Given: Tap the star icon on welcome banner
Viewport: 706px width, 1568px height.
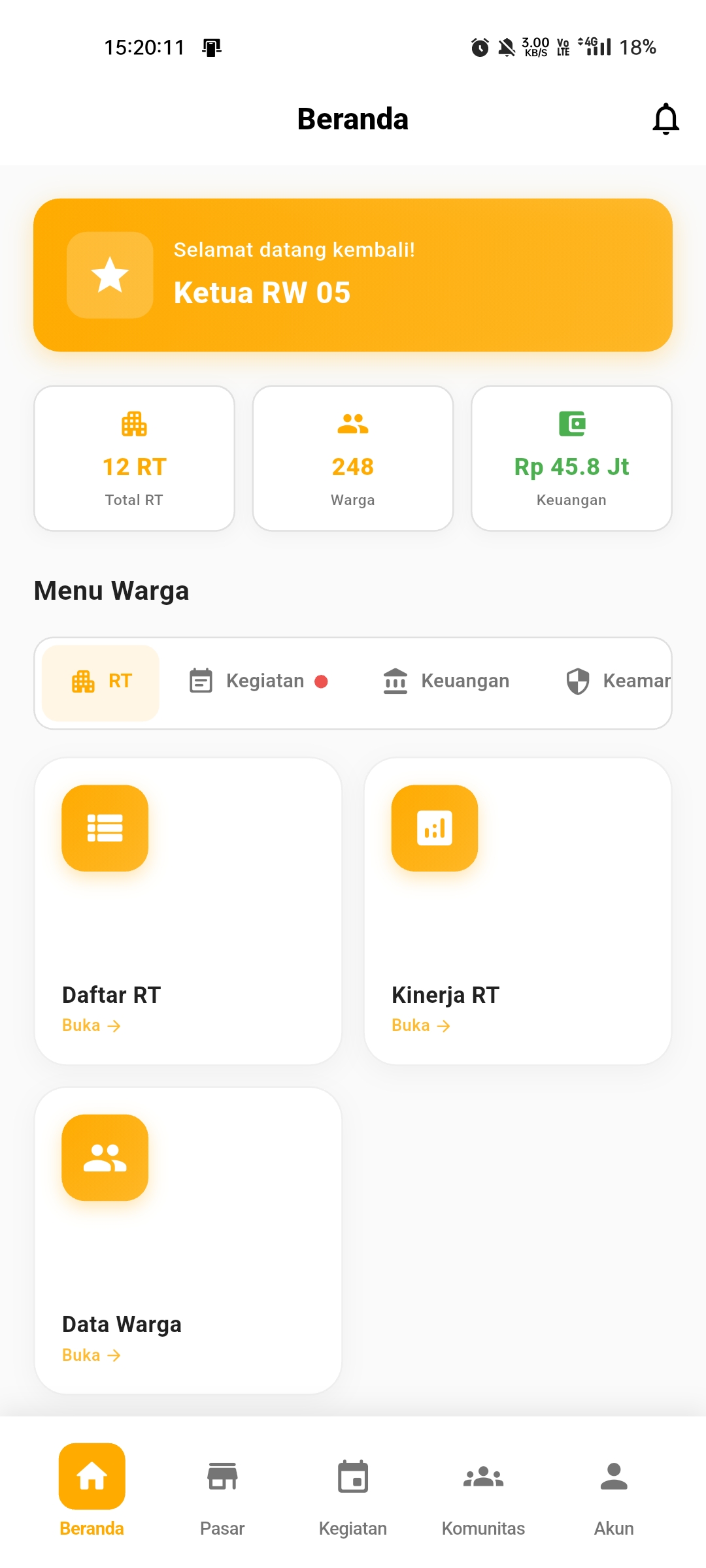Looking at the screenshot, I should point(110,274).
